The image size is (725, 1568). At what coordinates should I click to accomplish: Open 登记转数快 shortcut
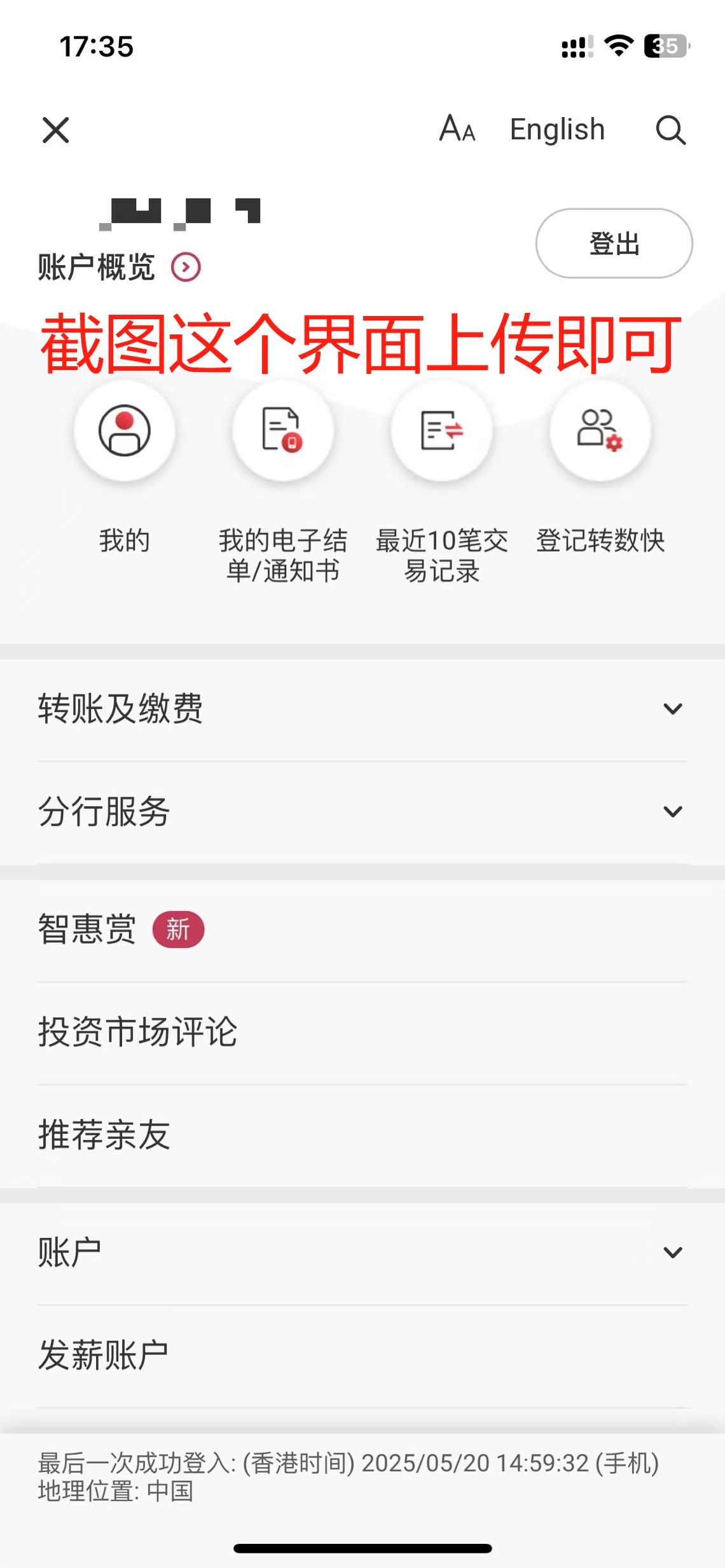[600, 431]
